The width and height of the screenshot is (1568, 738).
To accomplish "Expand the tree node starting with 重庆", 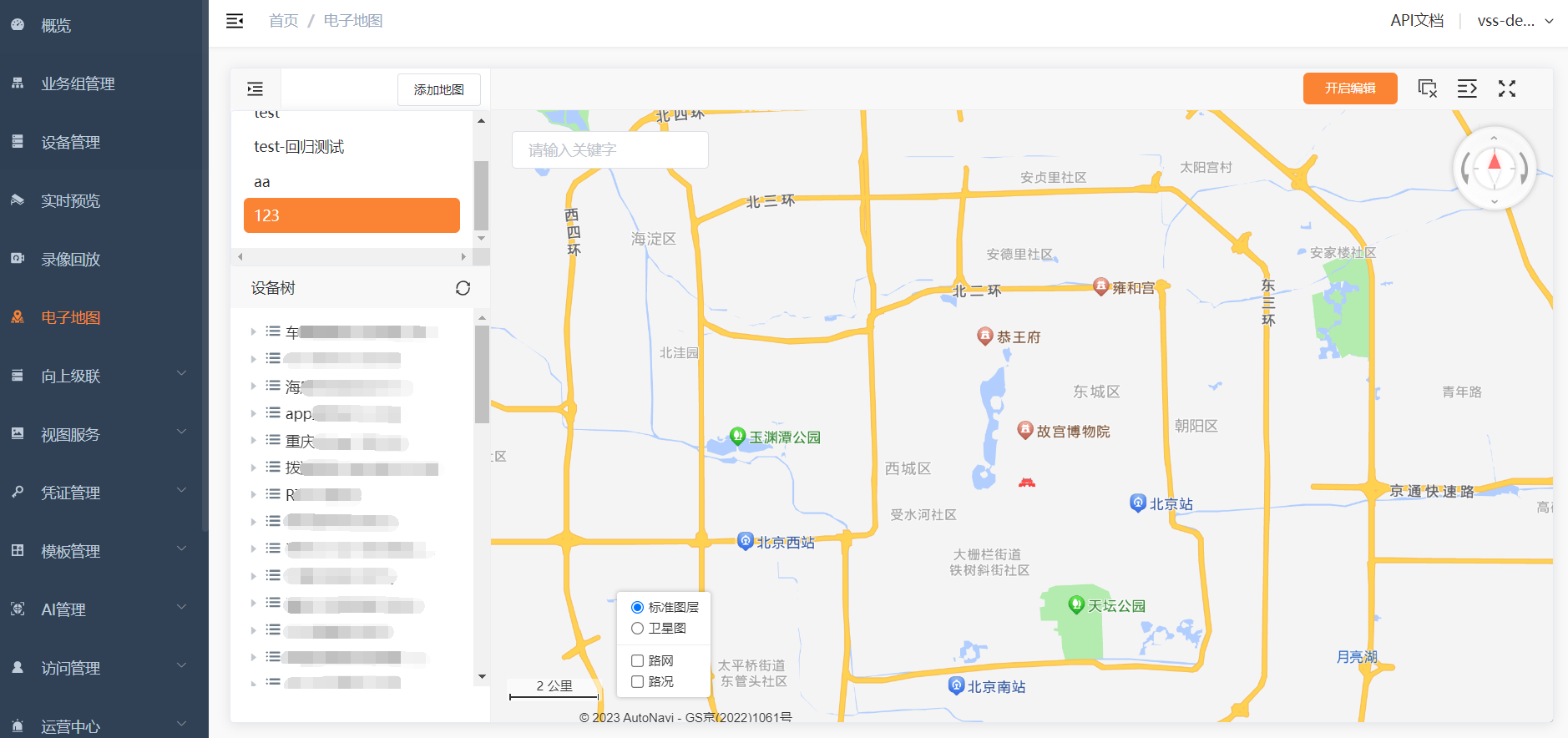I will point(253,440).
